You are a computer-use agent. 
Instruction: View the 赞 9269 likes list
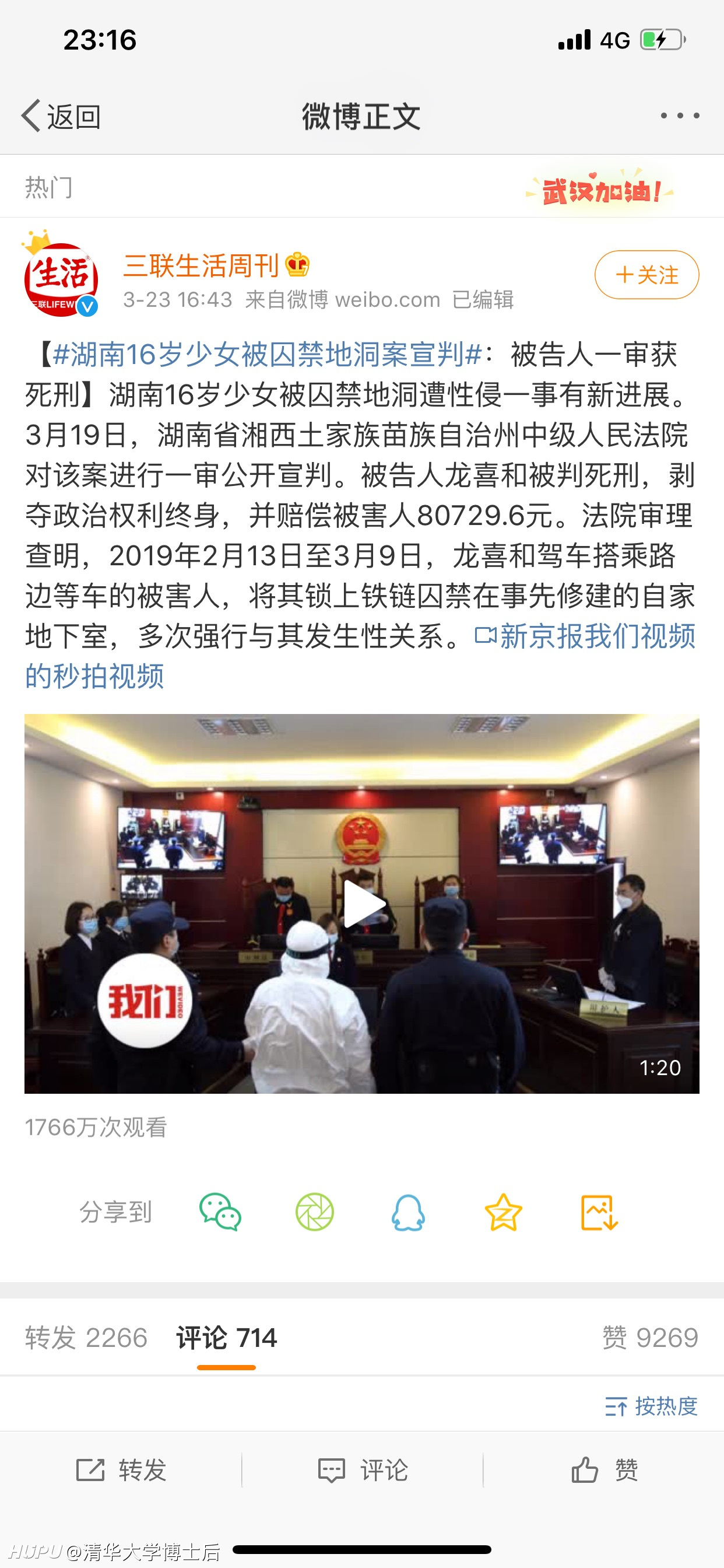coord(650,1338)
